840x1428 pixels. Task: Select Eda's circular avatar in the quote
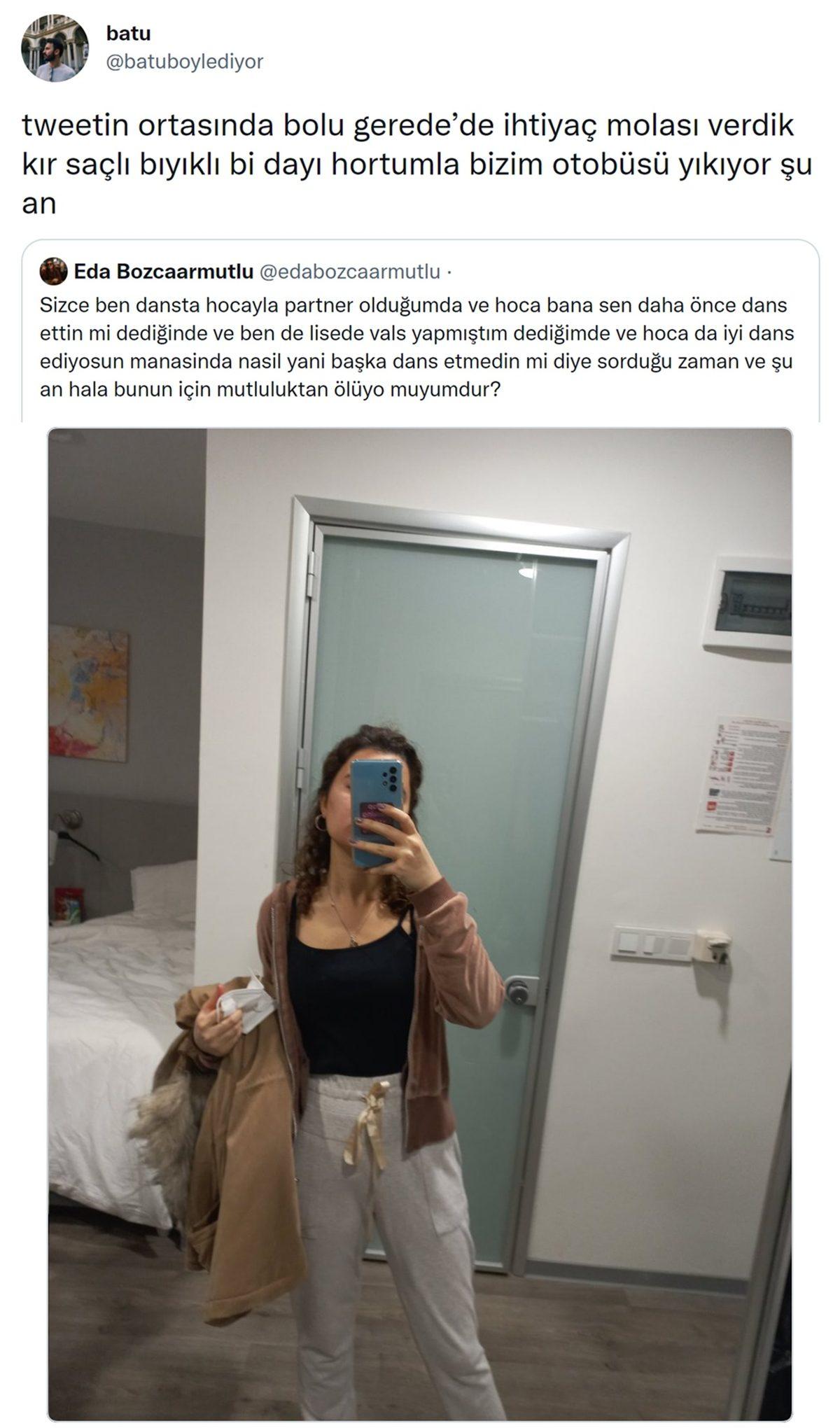55,272
